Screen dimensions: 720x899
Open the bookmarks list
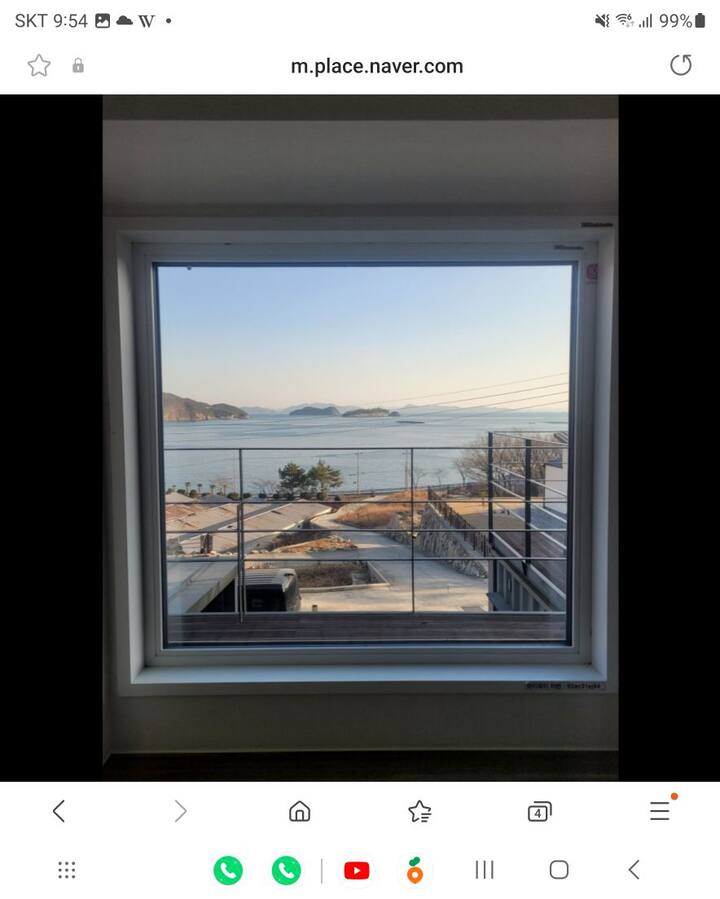[x=420, y=811]
